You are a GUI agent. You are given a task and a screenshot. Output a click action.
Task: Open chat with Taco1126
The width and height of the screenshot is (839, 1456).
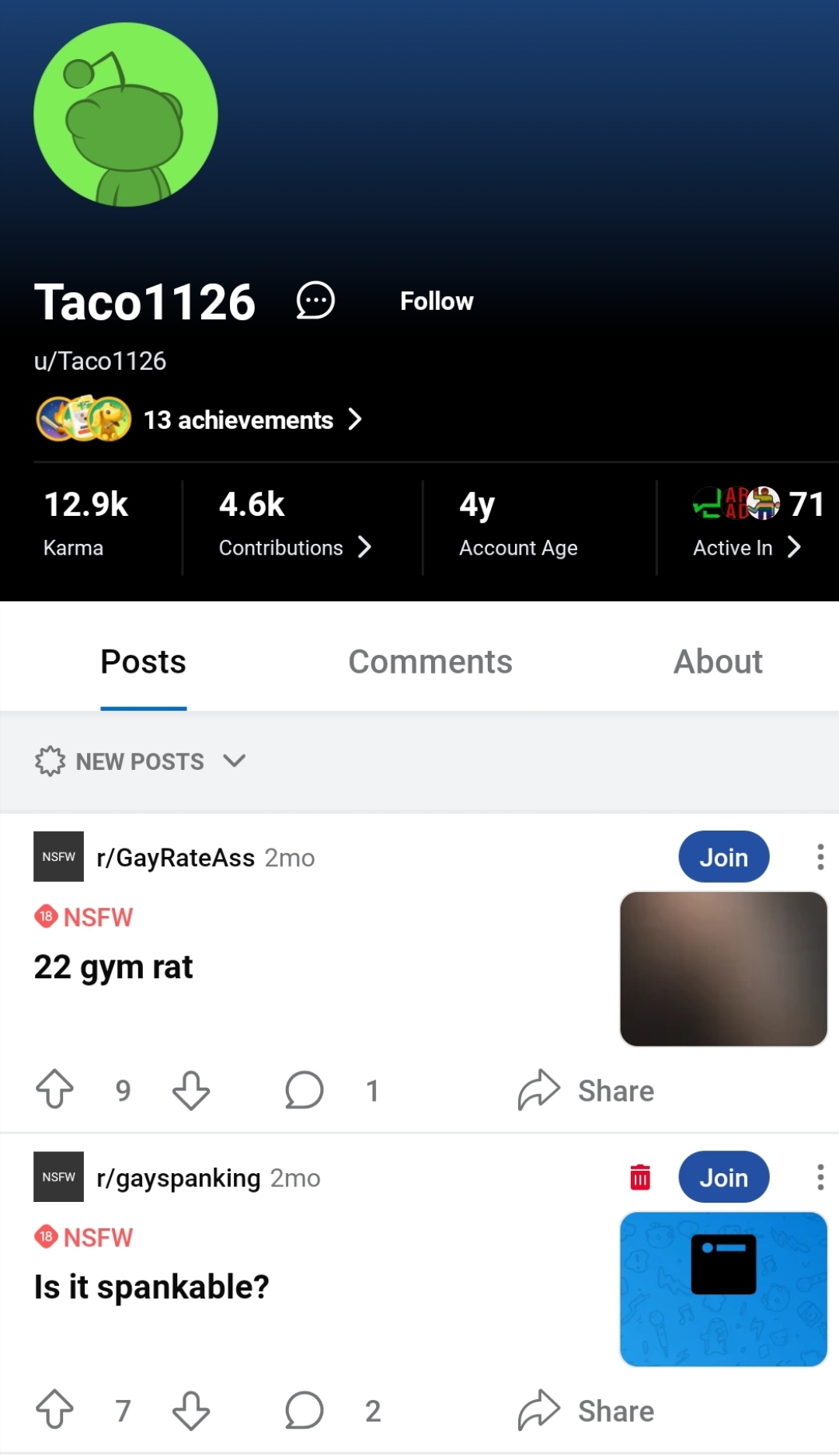pyautogui.click(x=315, y=301)
